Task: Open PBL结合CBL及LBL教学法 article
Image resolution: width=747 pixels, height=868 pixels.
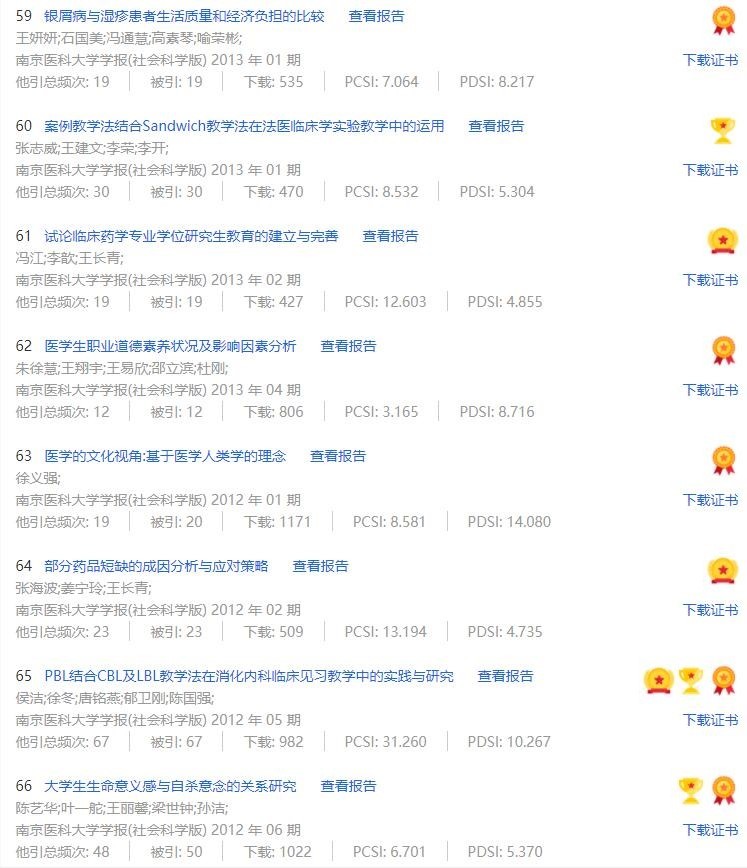Action: (x=248, y=676)
